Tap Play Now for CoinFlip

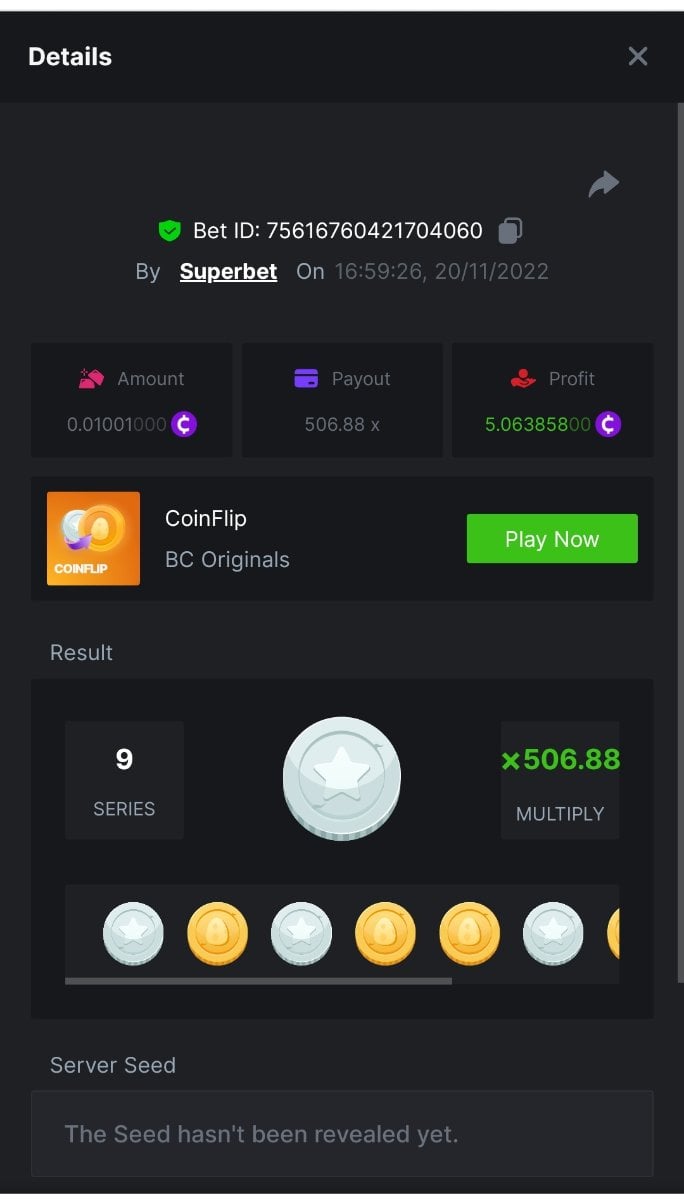tap(552, 539)
